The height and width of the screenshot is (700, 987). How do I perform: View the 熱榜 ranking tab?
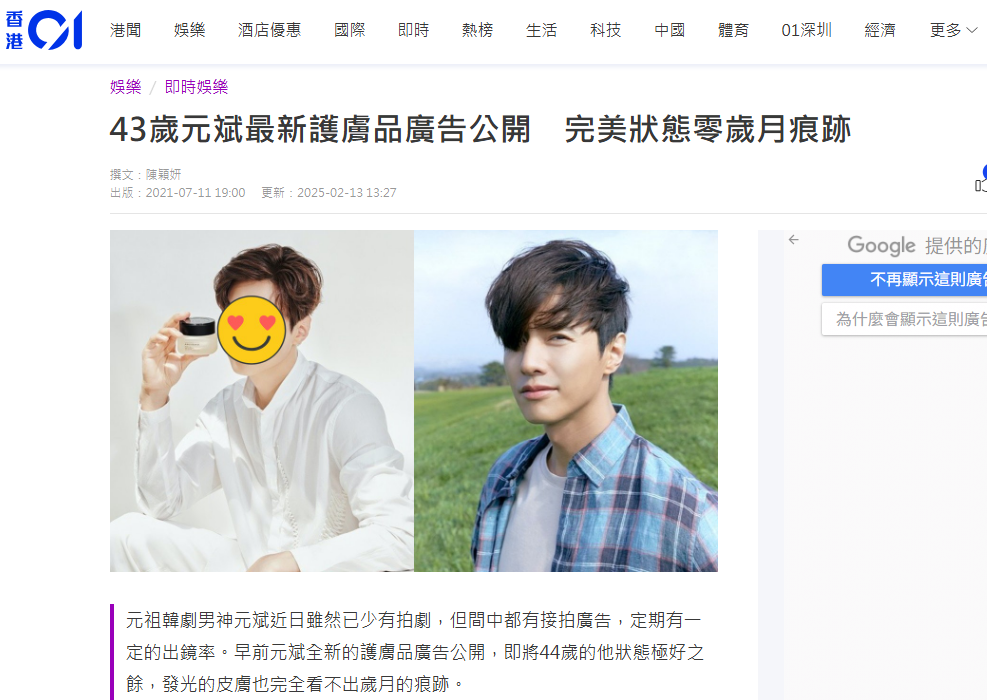[477, 30]
